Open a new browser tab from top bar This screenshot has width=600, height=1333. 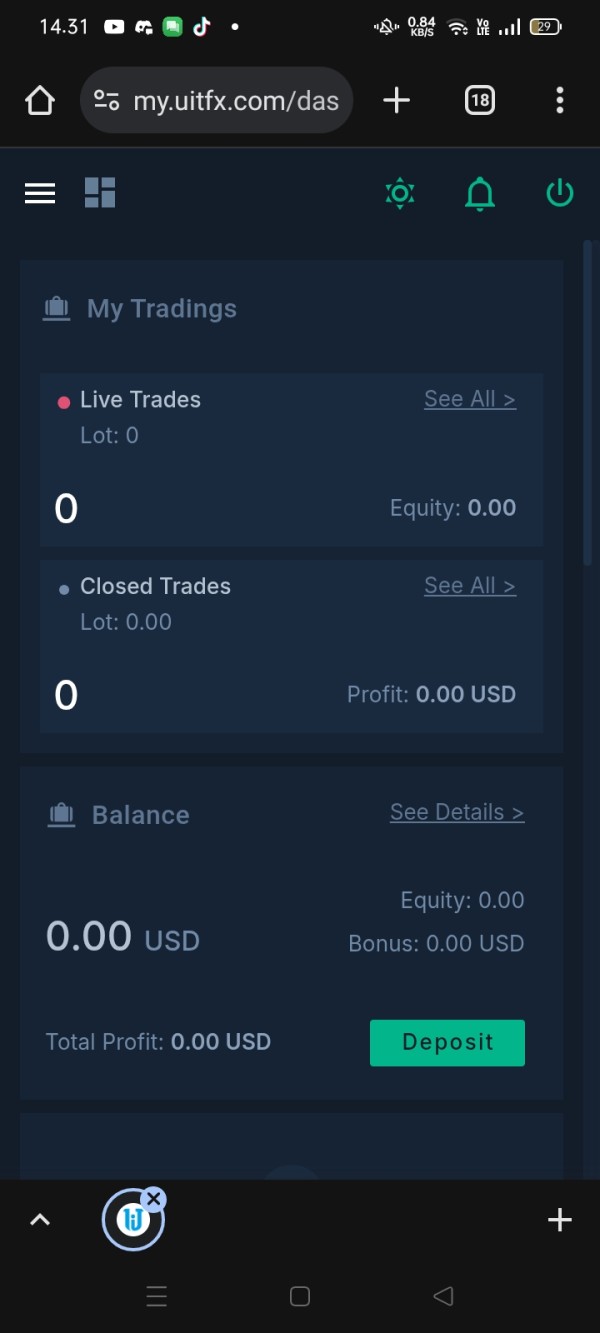coord(397,100)
